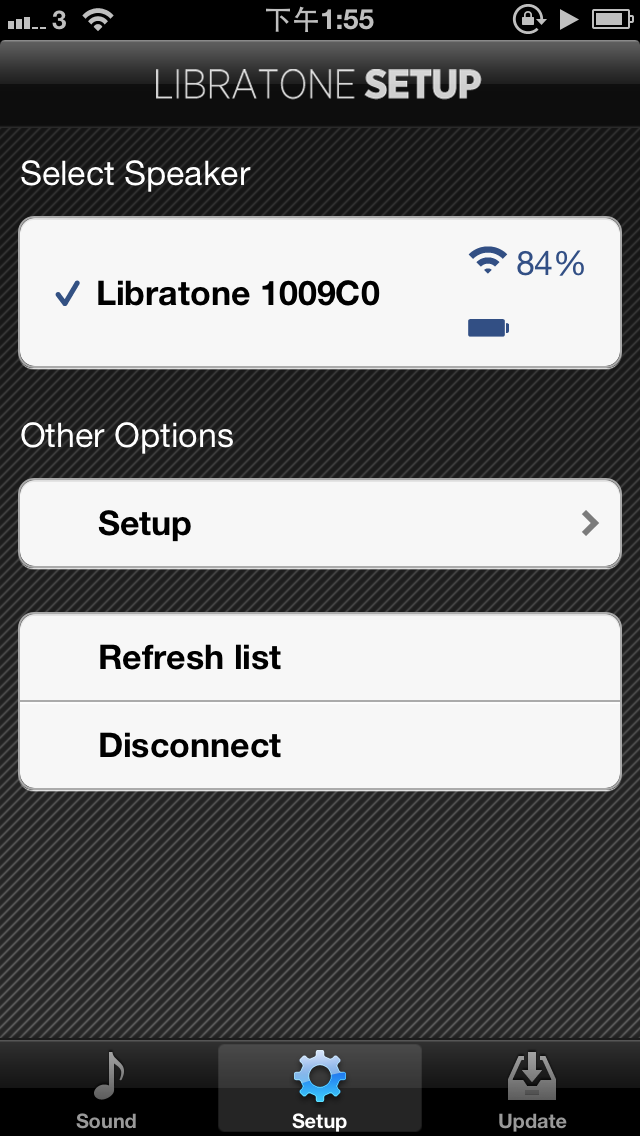The image size is (640, 1136).
Task: Switch to the Sound tab
Action: click(106, 1090)
